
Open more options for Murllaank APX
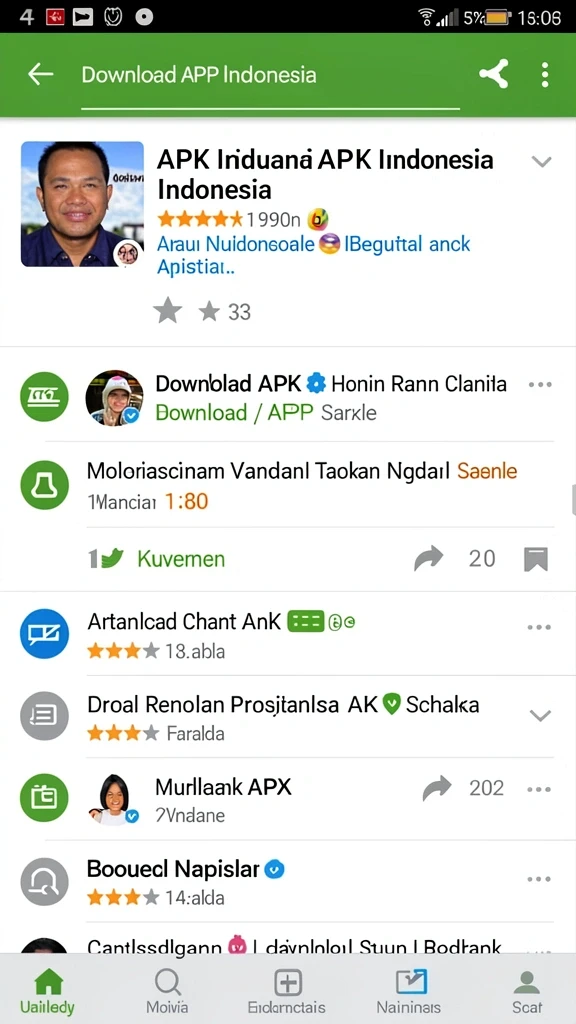tap(539, 790)
